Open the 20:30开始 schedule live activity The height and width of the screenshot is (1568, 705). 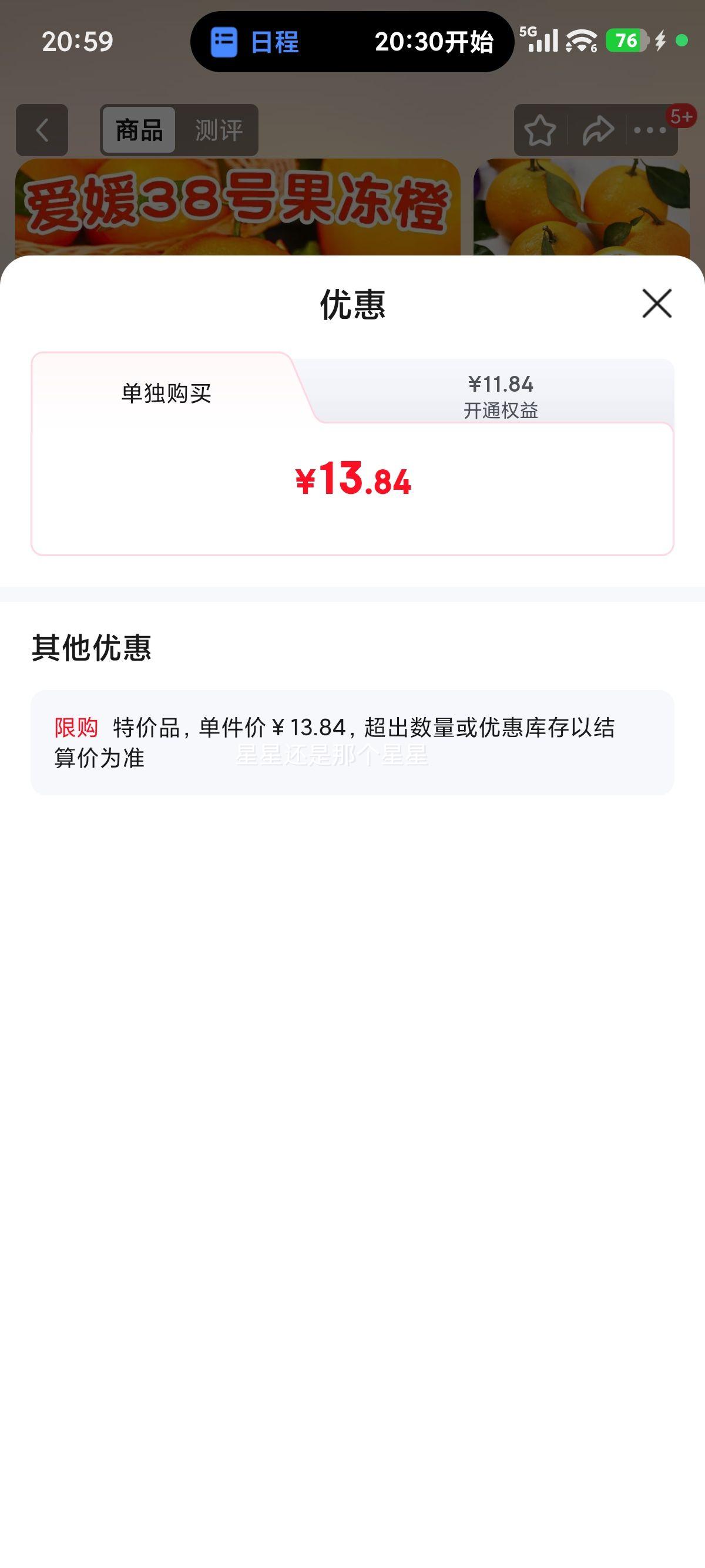click(x=434, y=42)
